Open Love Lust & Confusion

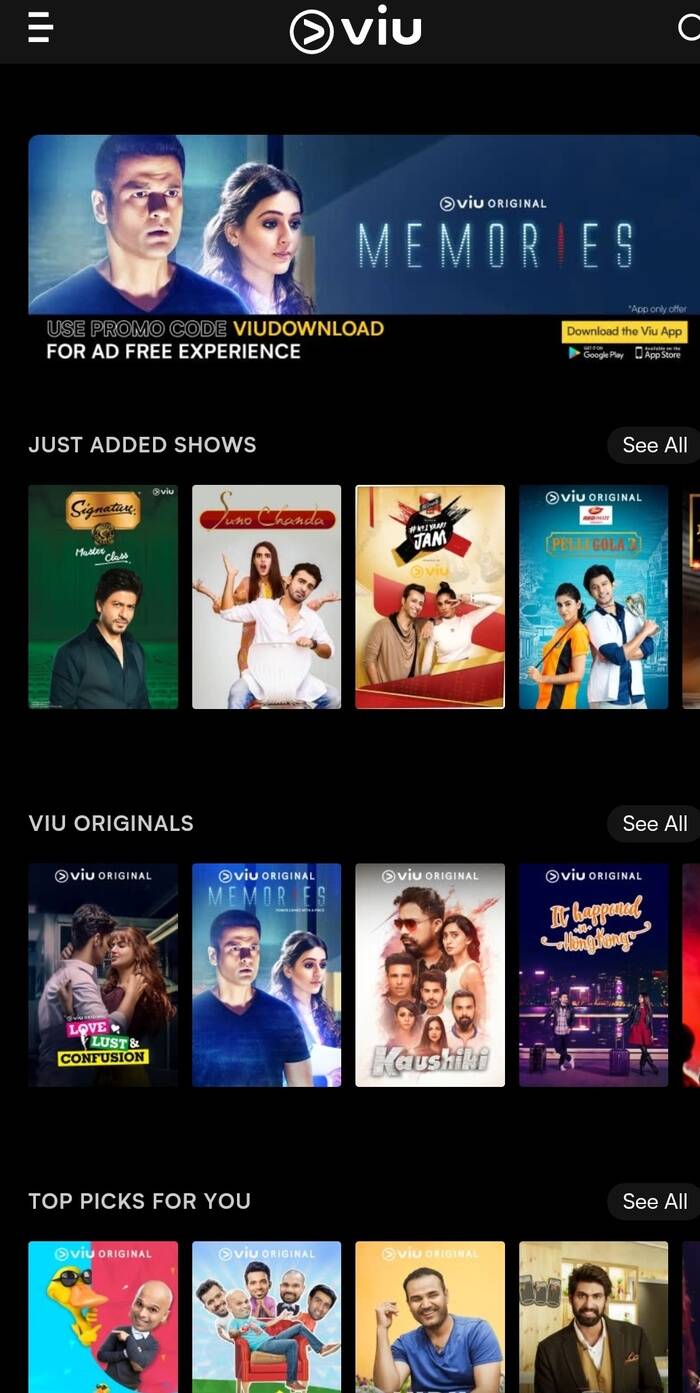click(103, 975)
